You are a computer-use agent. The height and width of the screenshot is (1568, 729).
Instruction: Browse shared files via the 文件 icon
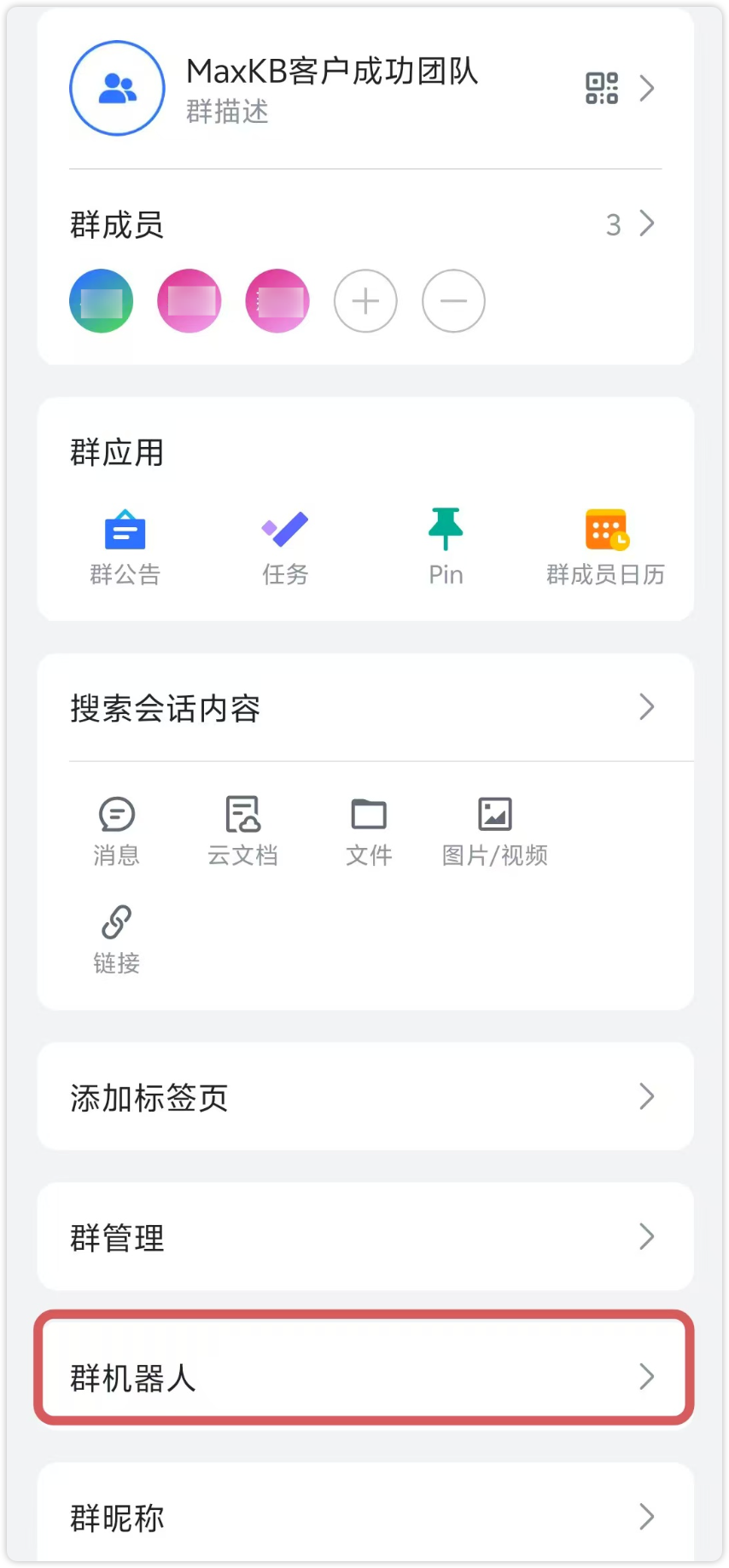click(369, 828)
